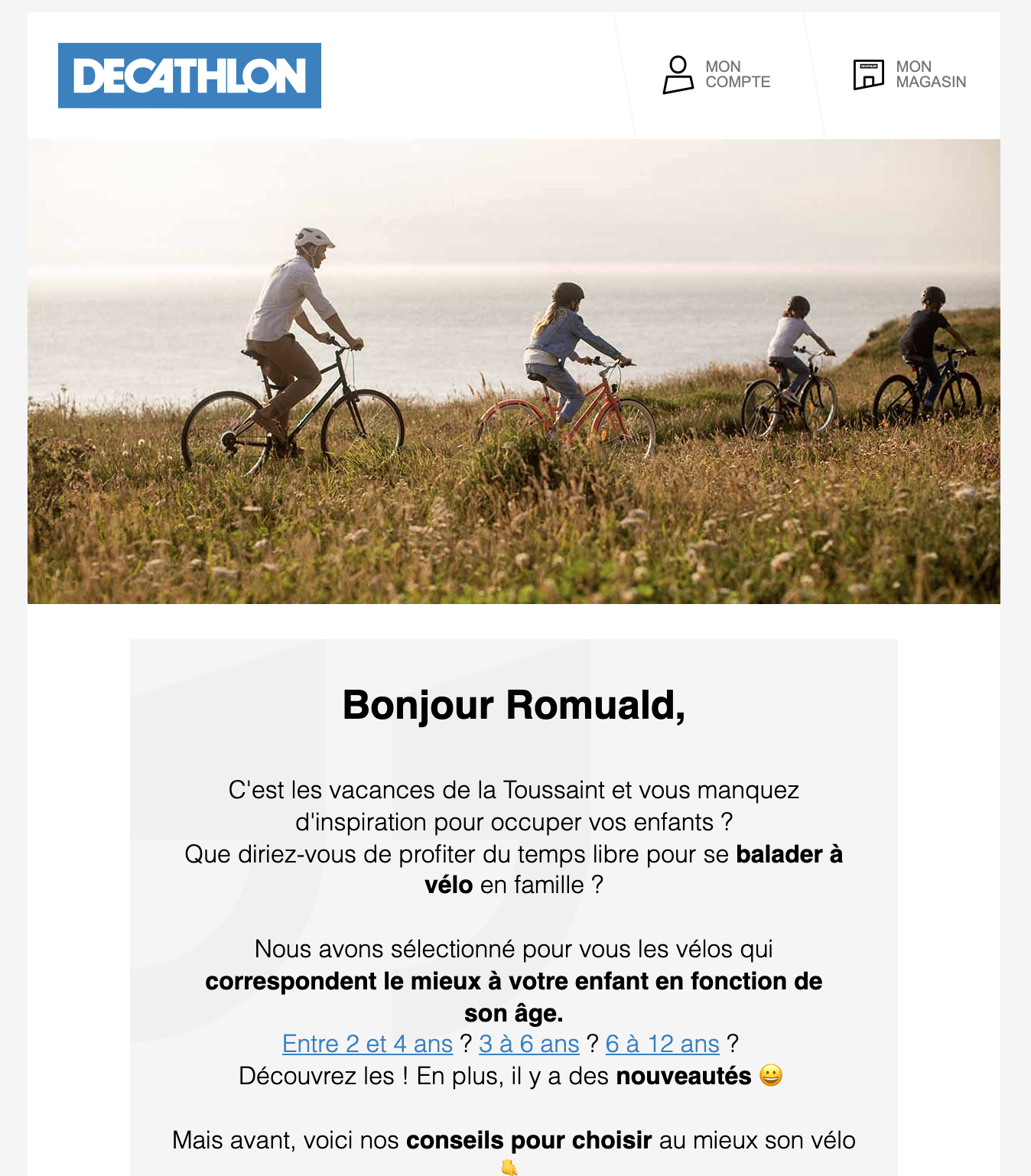Open Mon Compte account link

pos(717,75)
